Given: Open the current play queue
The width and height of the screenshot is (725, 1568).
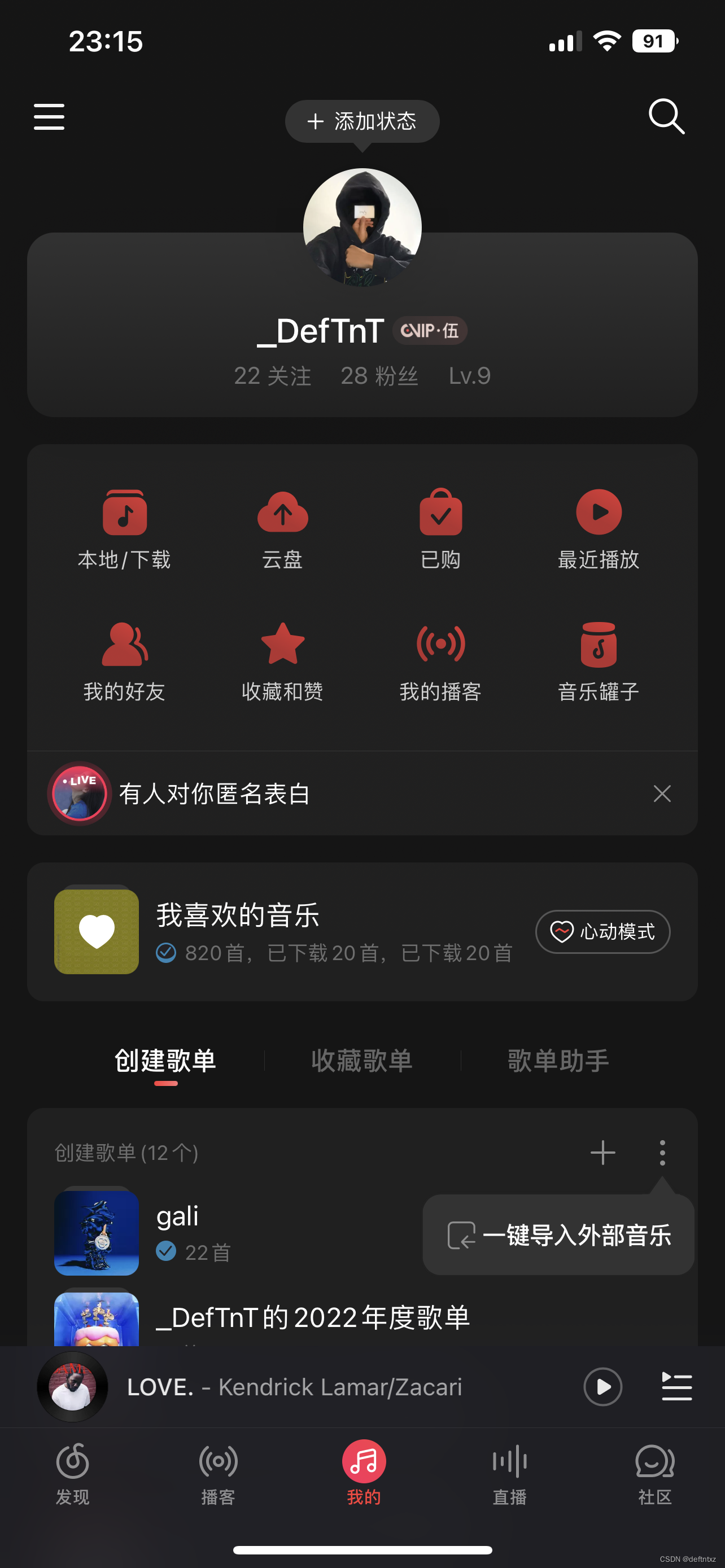Looking at the screenshot, I should pos(676,1387).
